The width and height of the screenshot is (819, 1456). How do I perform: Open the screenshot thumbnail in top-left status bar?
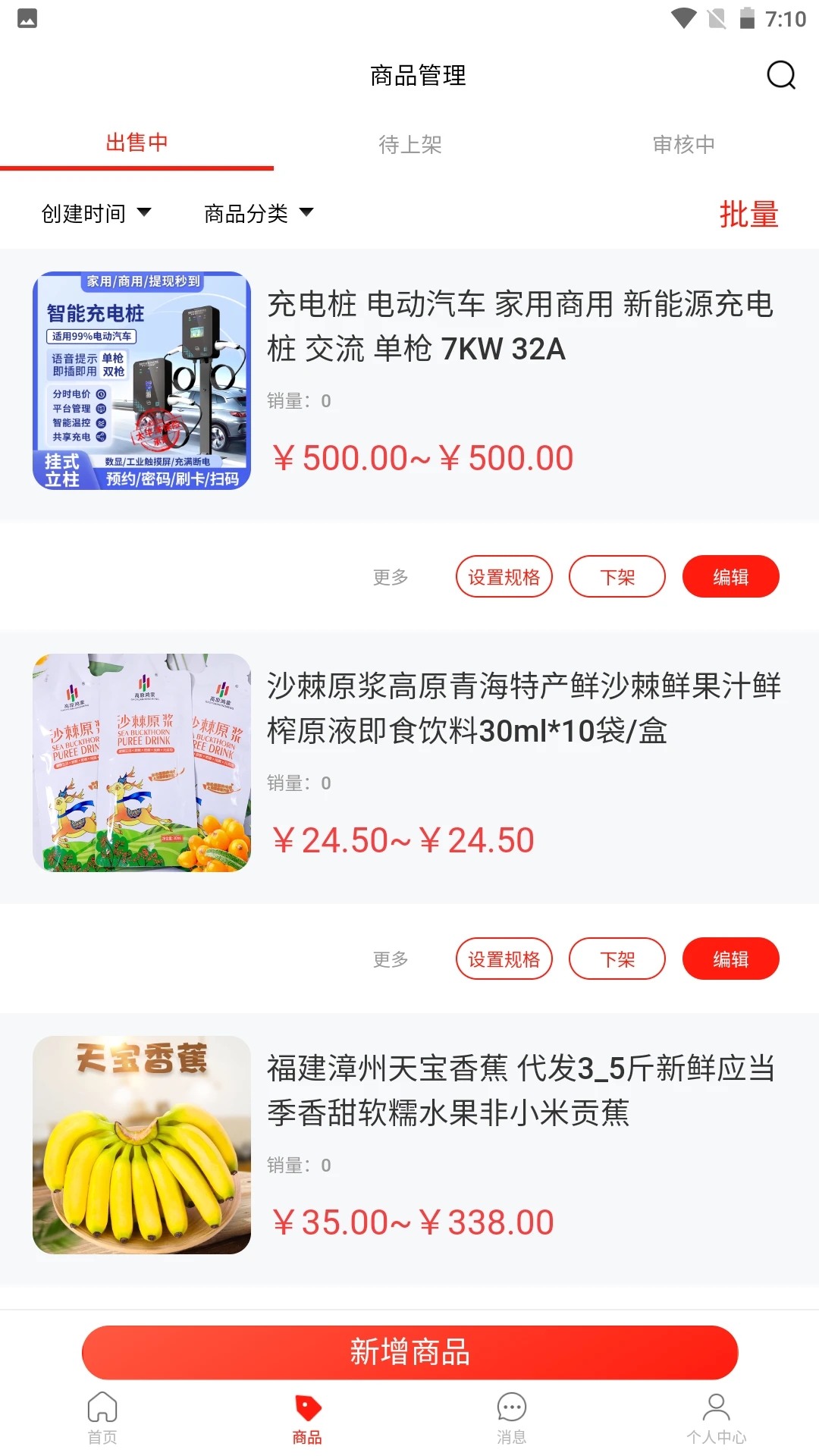click(x=28, y=19)
